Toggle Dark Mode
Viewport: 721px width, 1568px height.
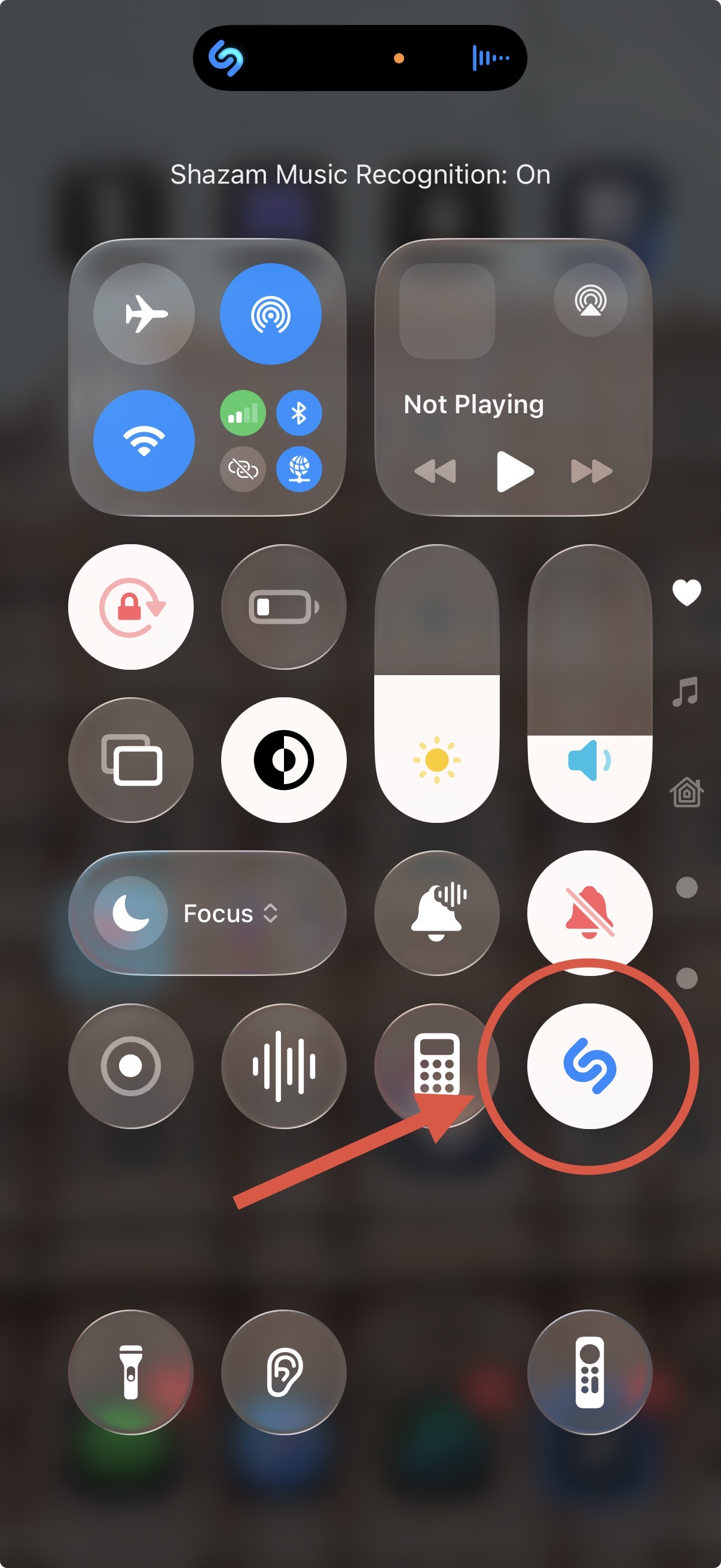(284, 759)
